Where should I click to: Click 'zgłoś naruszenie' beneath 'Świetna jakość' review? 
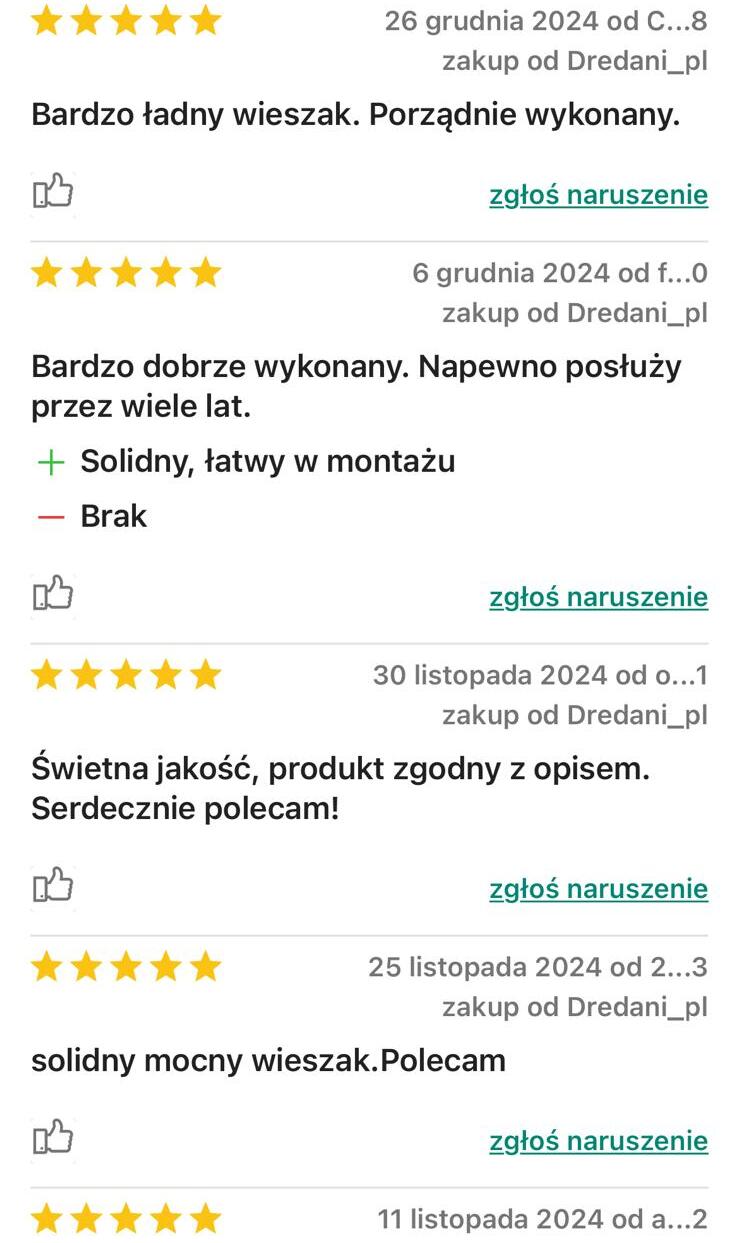(598, 888)
